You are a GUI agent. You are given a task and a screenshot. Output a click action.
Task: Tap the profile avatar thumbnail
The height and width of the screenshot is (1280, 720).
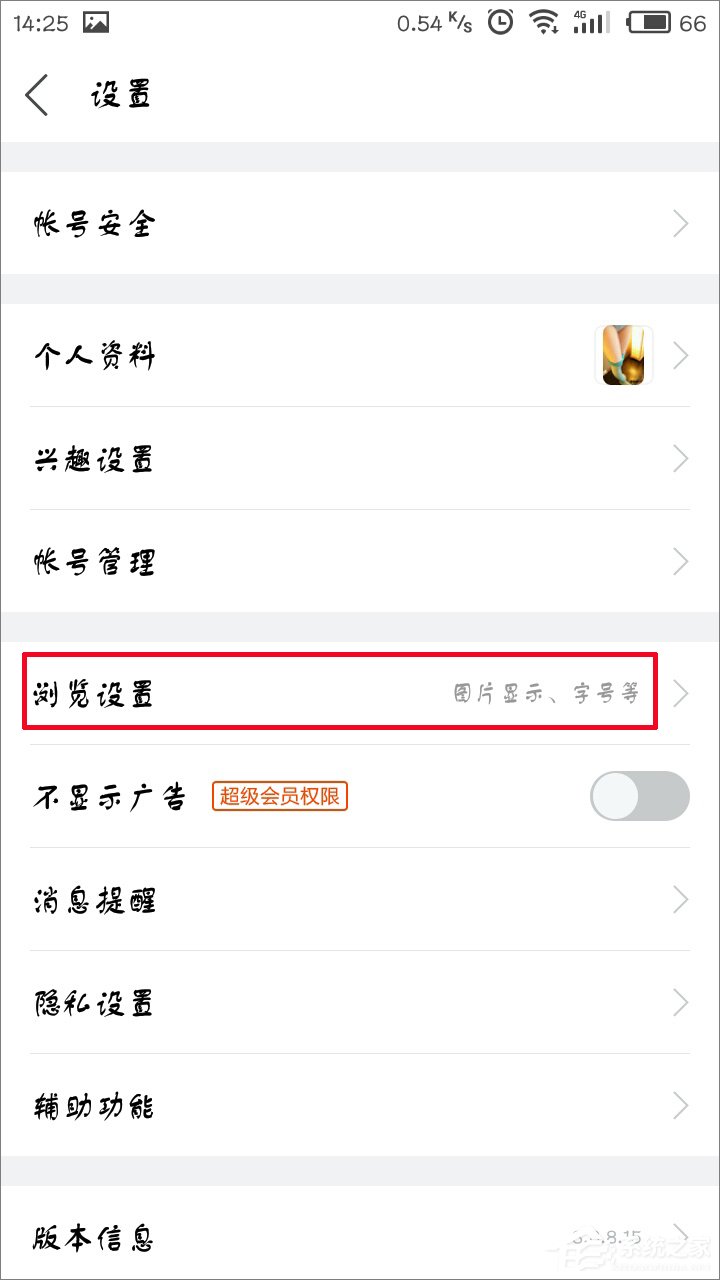tap(623, 355)
